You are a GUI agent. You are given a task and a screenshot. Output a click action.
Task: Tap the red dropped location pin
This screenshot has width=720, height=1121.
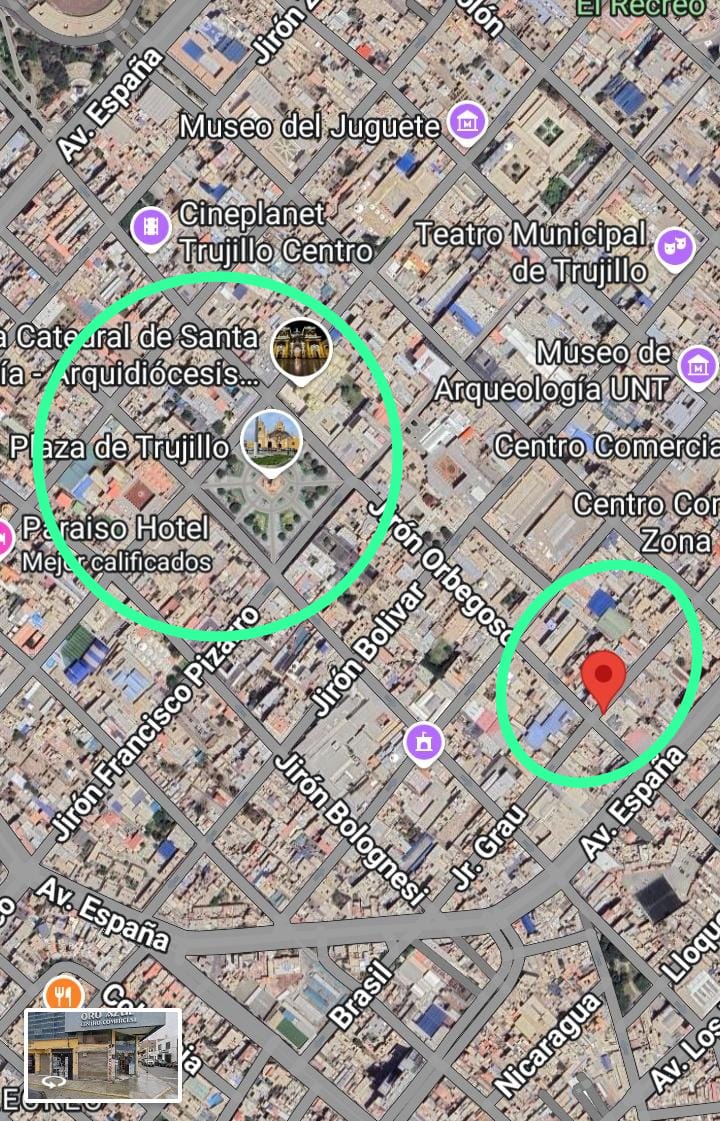point(603,678)
